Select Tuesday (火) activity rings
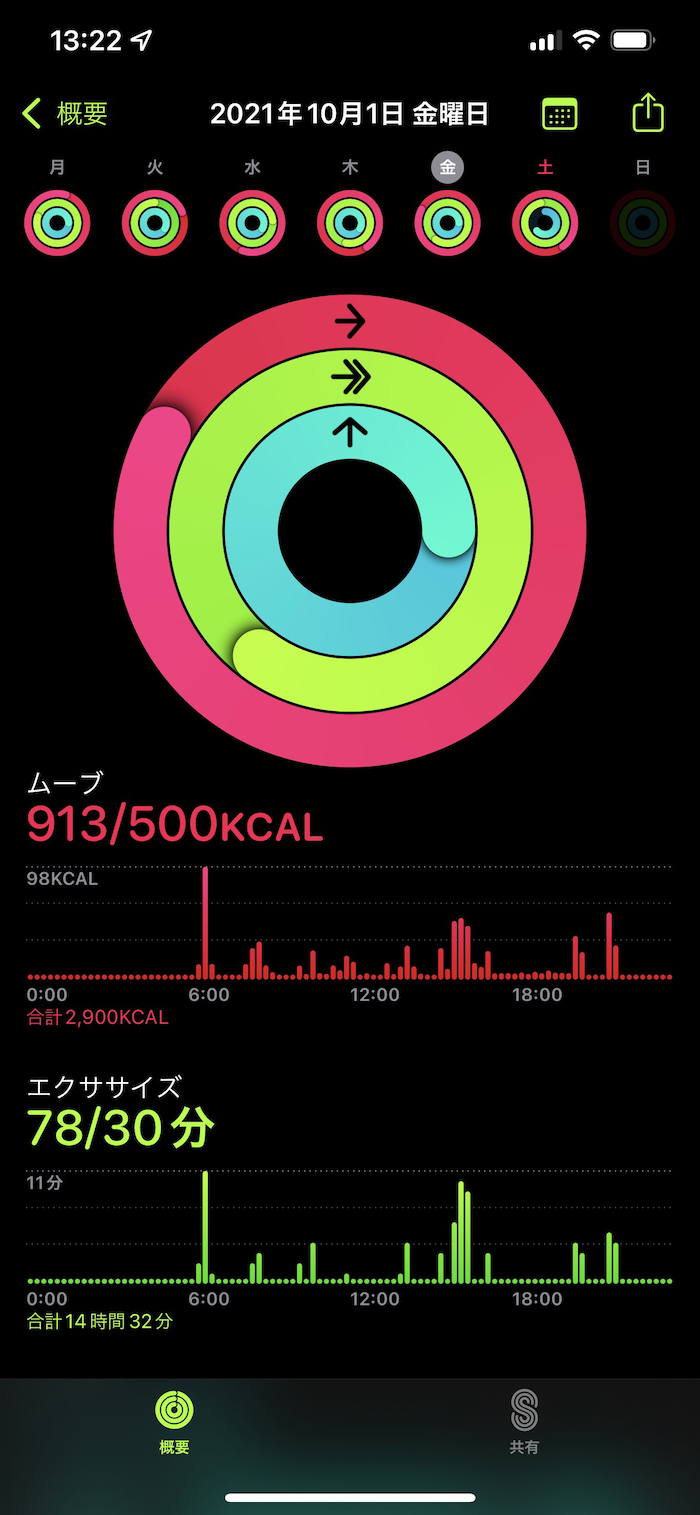Viewport: 700px width, 1515px height. click(x=155, y=222)
